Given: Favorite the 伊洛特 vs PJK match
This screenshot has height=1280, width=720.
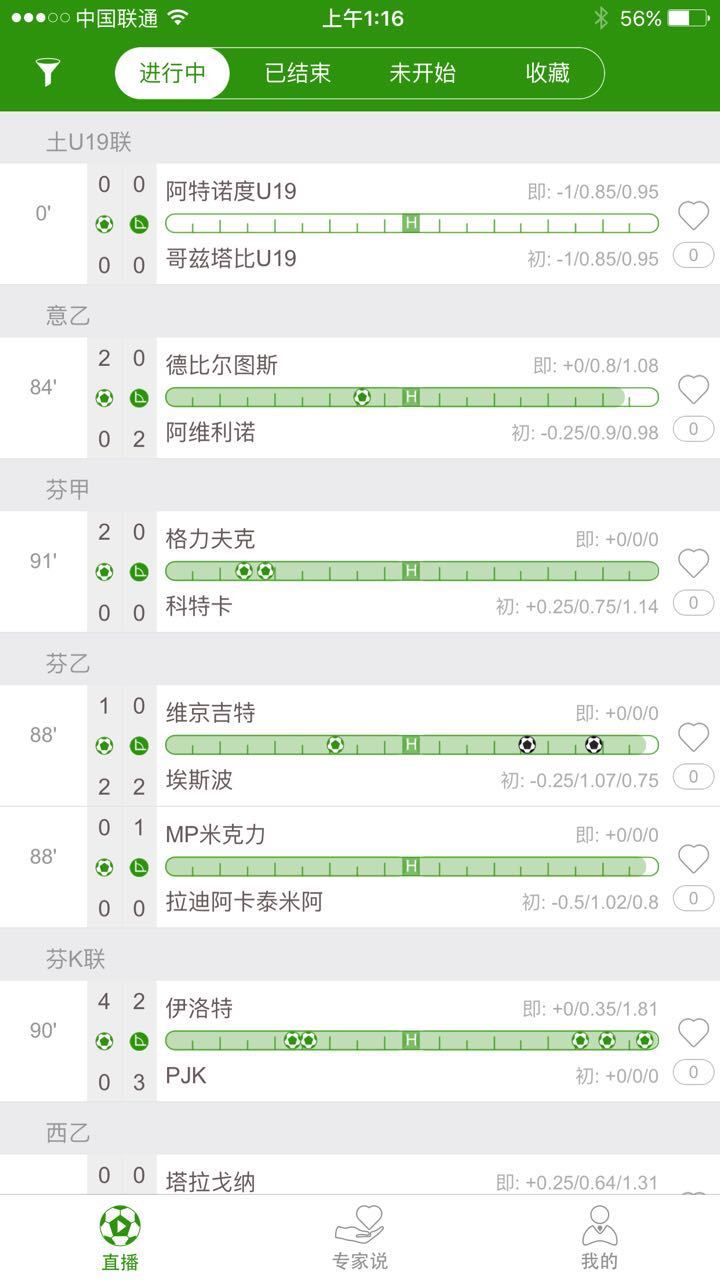Looking at the screenshot, I should [693, 1032].
